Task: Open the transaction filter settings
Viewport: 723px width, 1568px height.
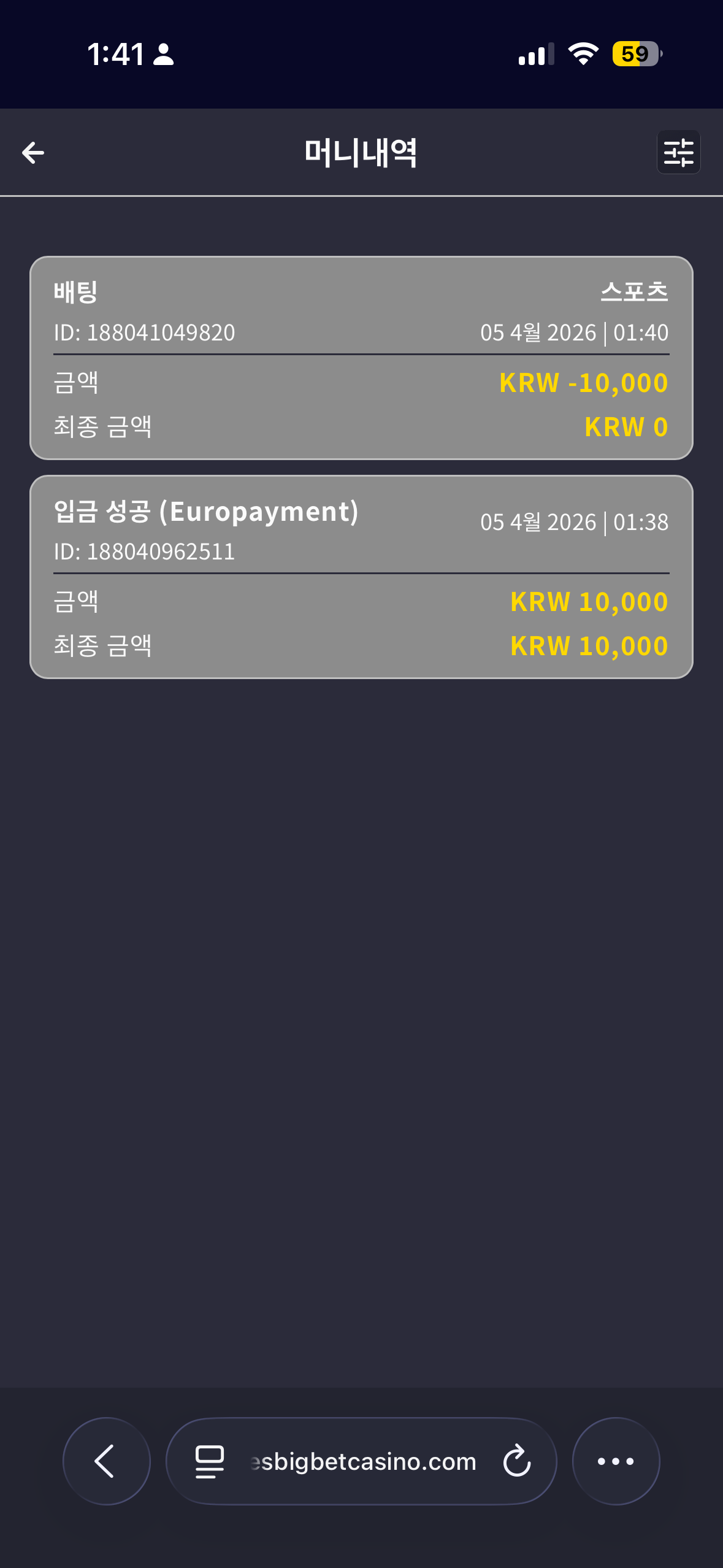Action: [678, 152]
